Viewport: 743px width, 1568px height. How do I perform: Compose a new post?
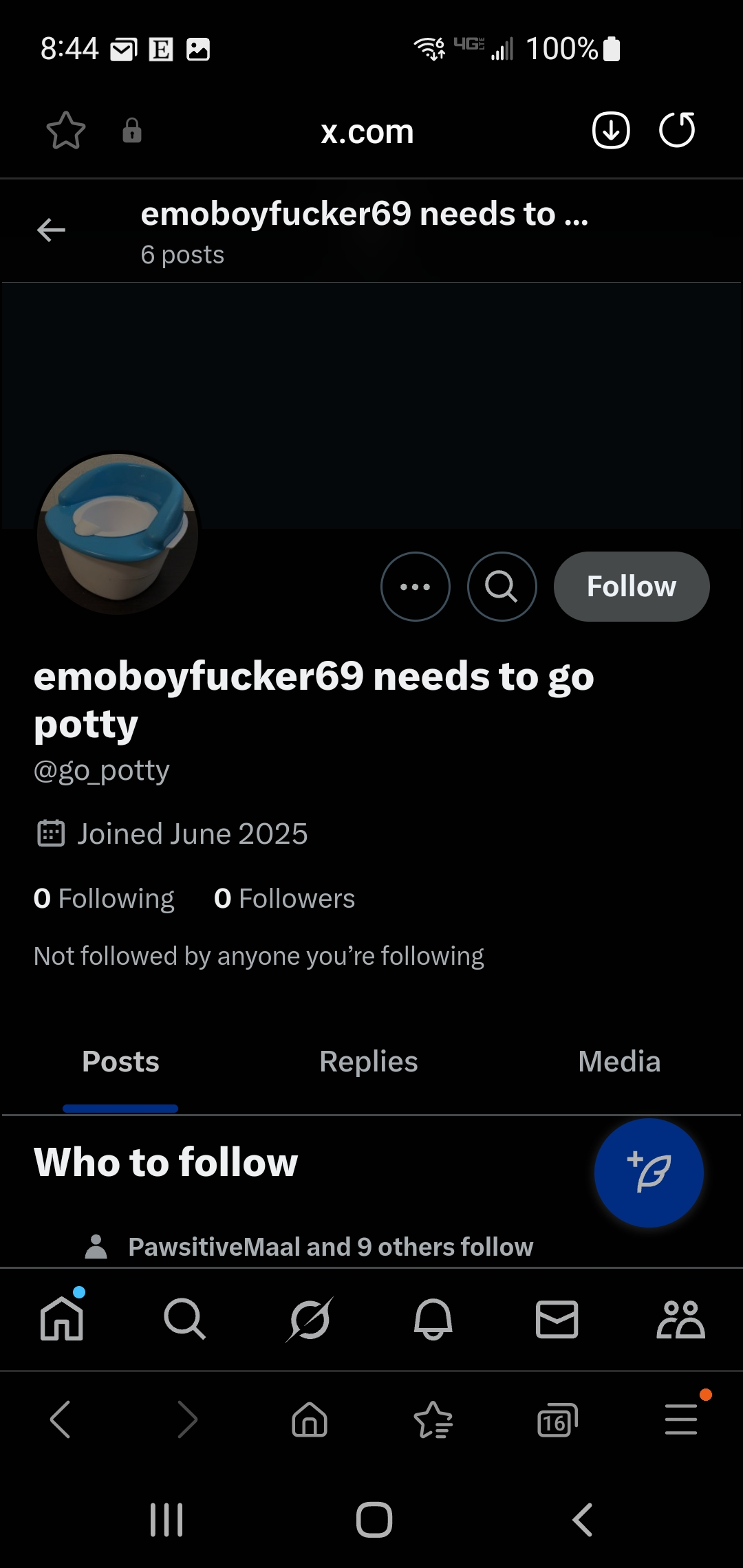(x=649, y=1173)
